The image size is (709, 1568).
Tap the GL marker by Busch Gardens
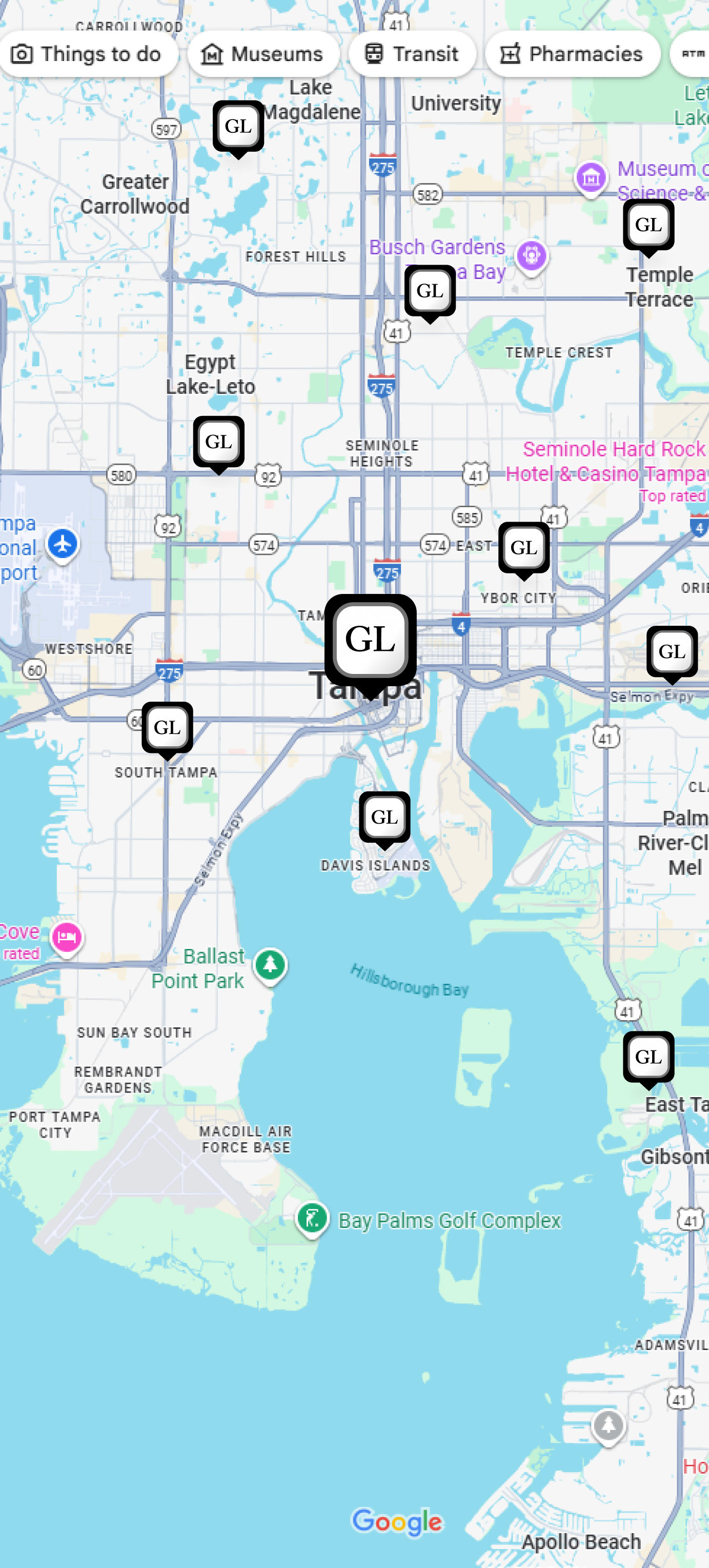[x=430, y=290]
